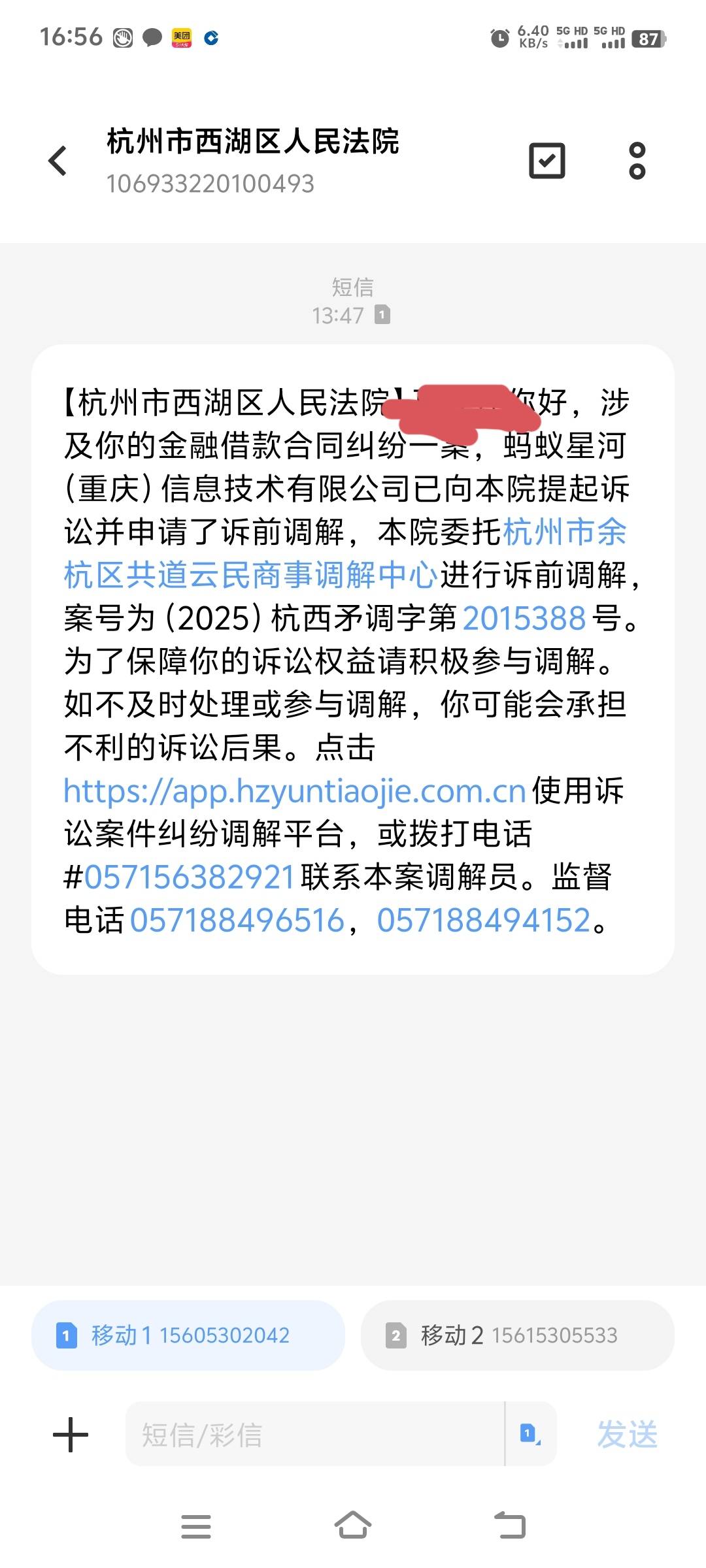Image resolution: width=706 pixels, height=1568 pixels.
Task: Call the mediator number 057156382921
Action: coord(190,877)
